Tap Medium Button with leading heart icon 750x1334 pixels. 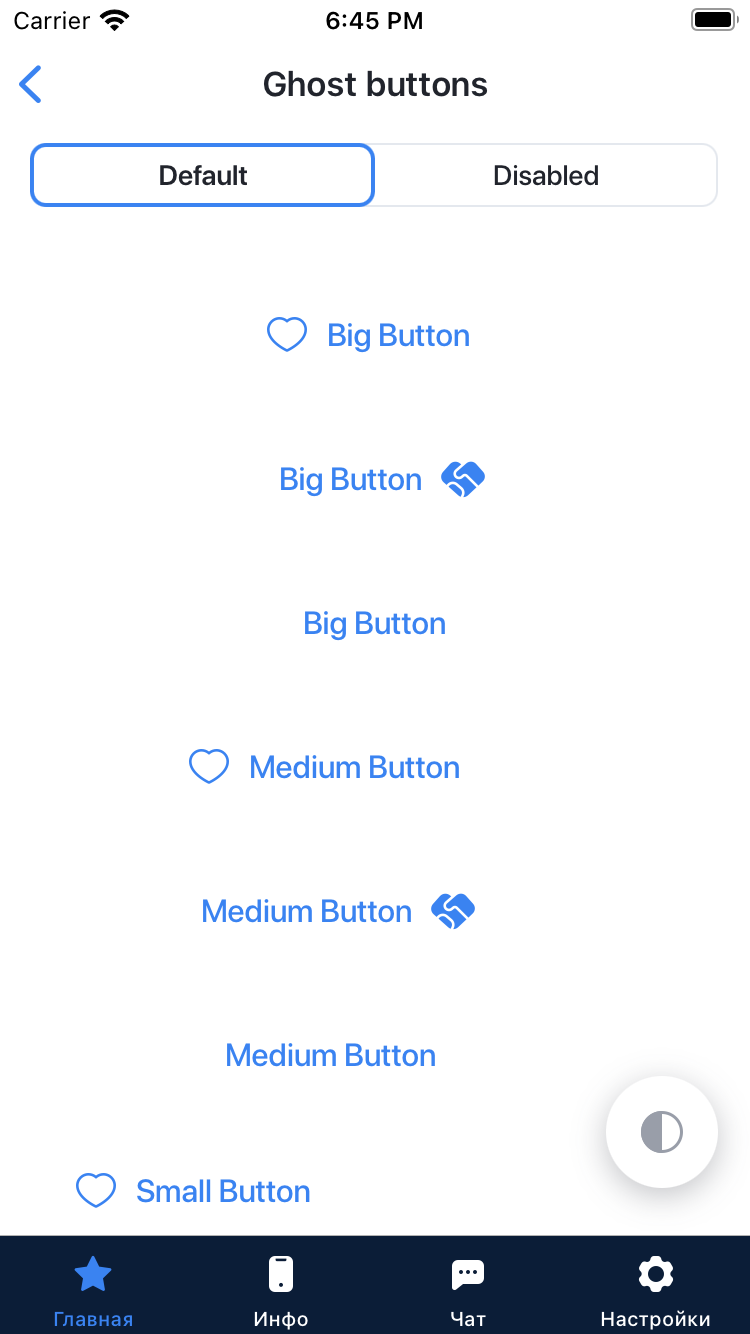pos(325,767)
